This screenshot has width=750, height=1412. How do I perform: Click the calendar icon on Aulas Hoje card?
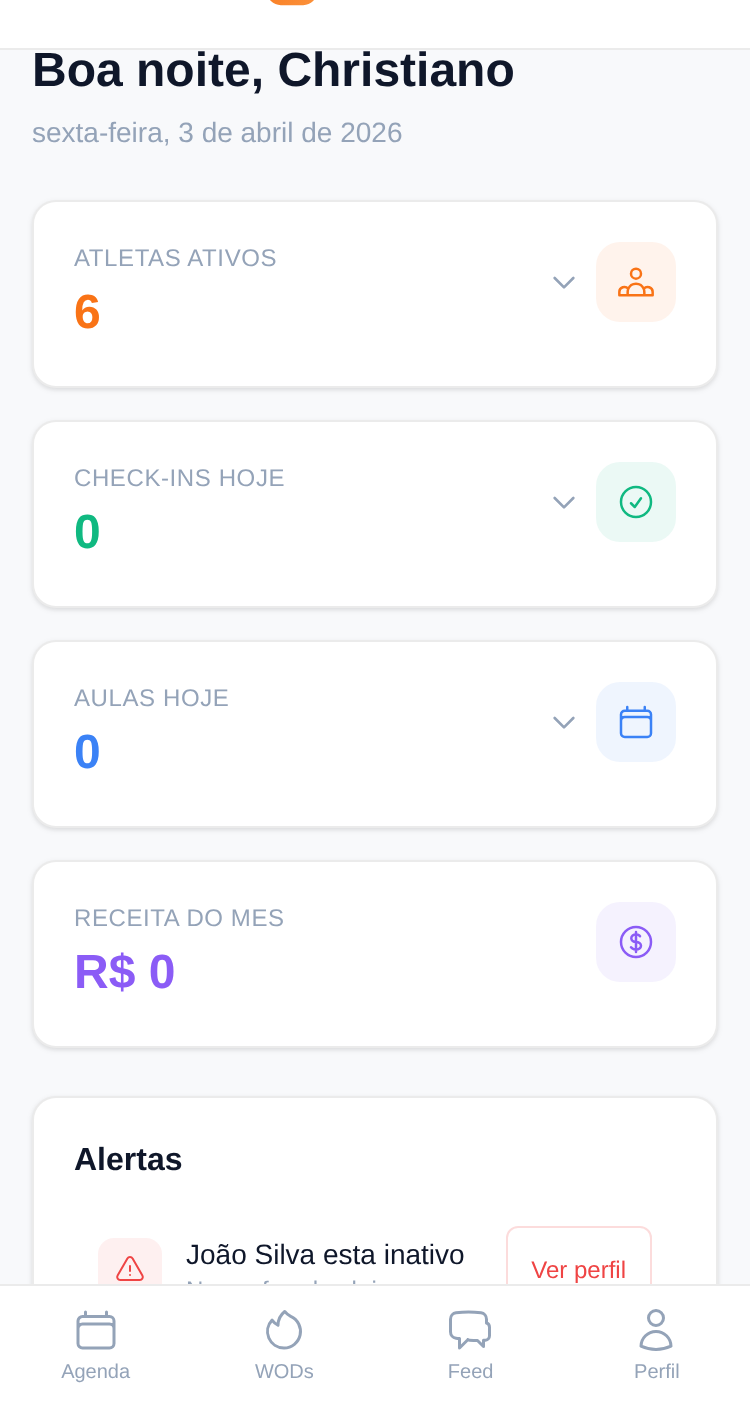pos(636,722)
